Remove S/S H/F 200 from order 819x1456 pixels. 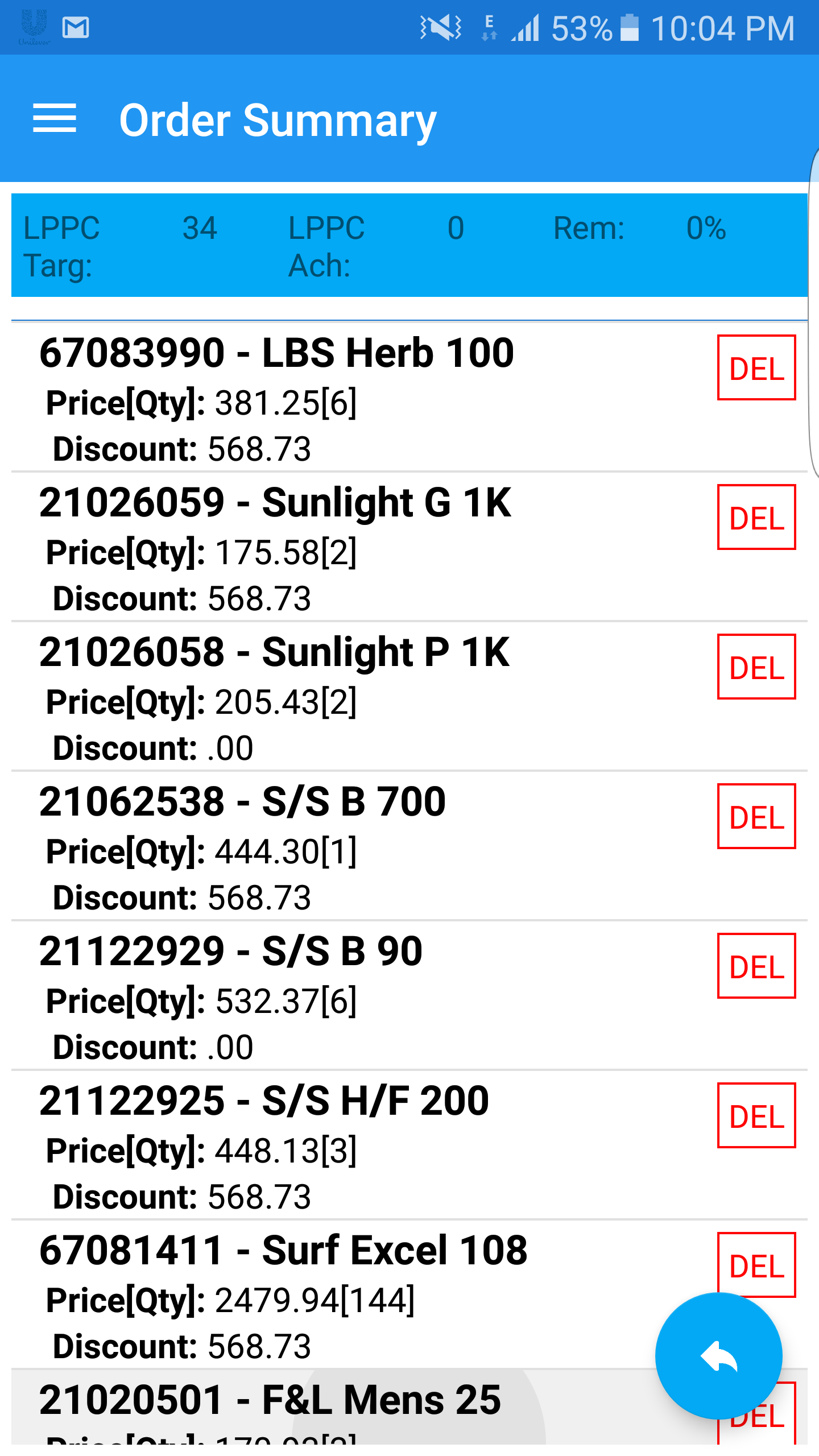tap(756, 1116)
